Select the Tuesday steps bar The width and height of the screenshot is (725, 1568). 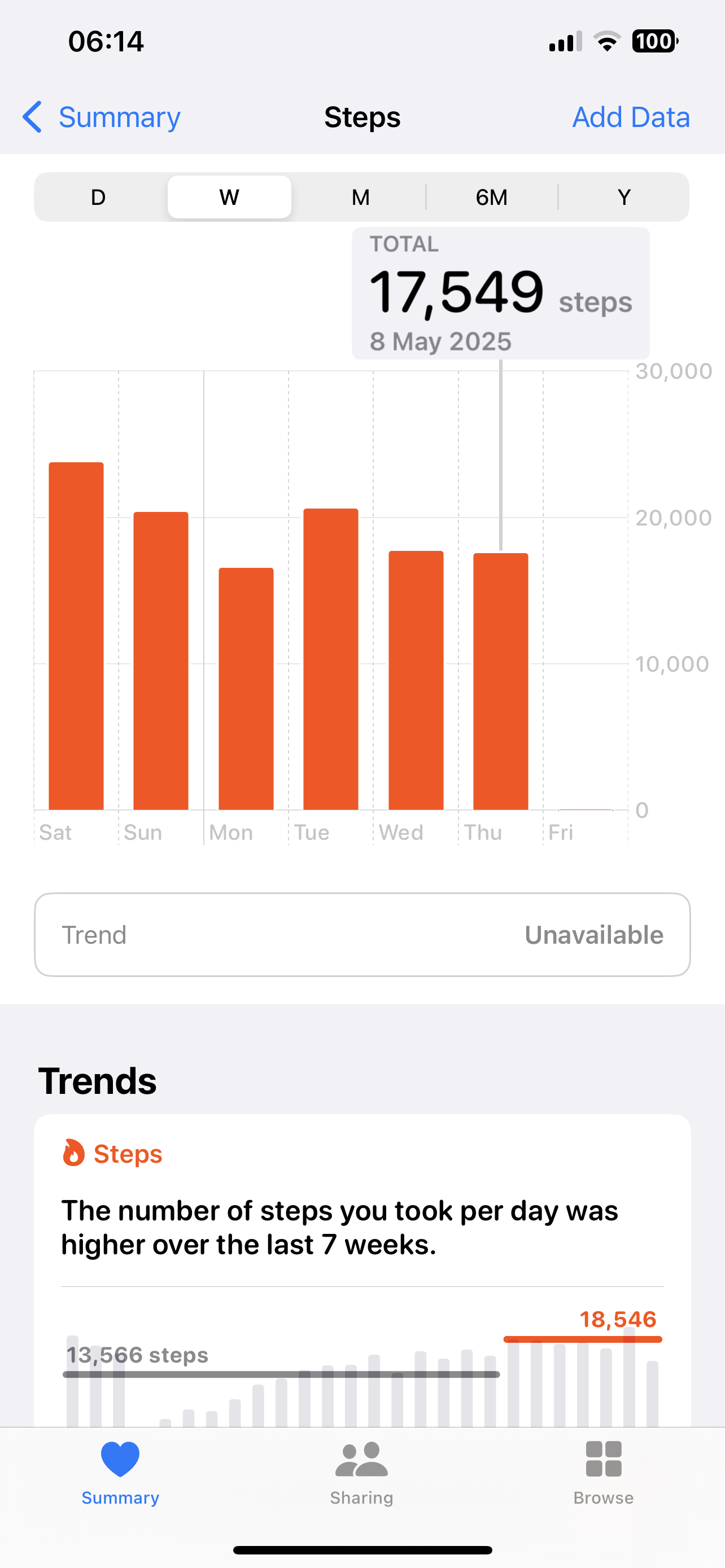coord(330,659)
